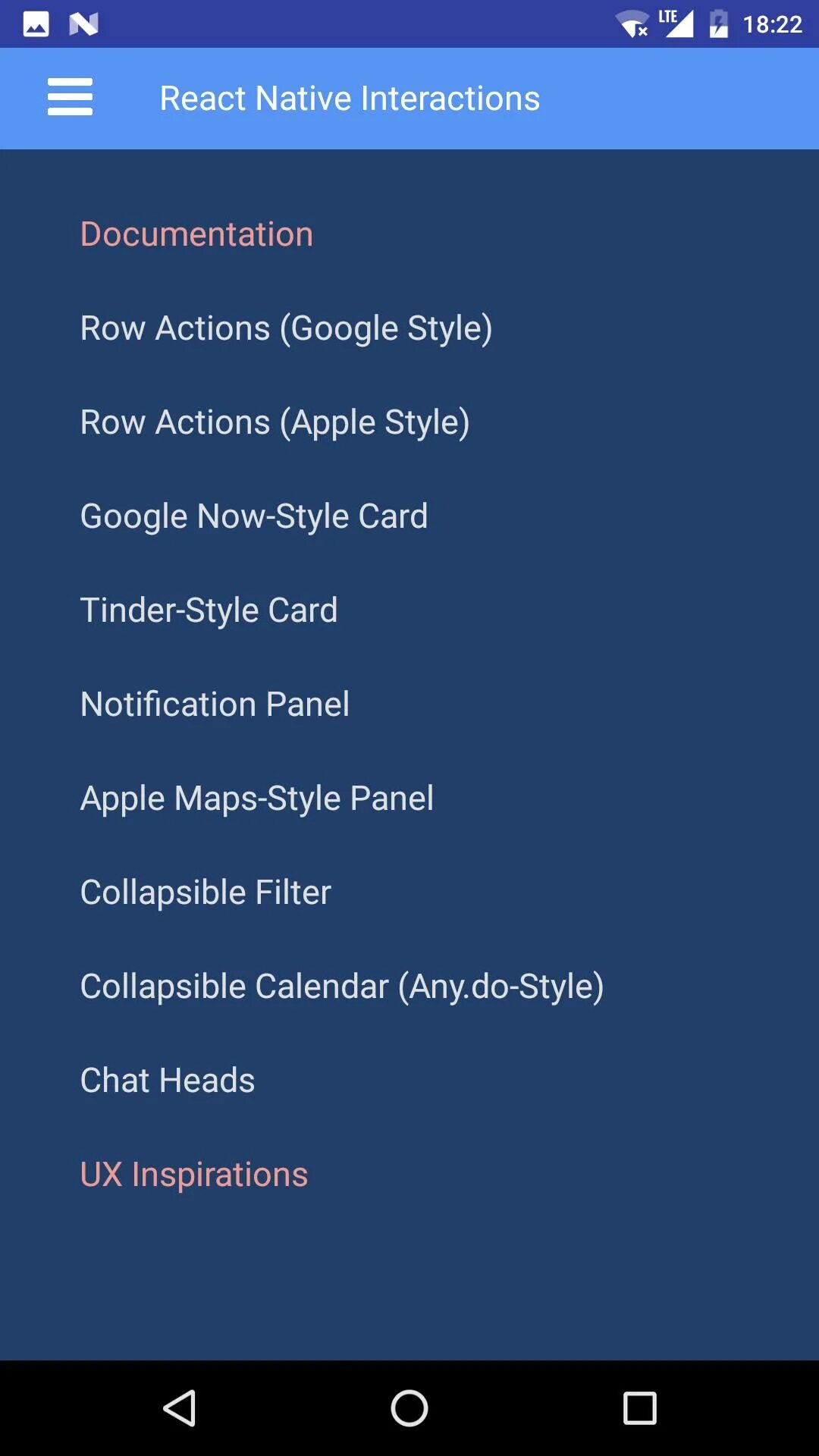
Task: Open the Collapsible Filter example
Action: [206, 893]
